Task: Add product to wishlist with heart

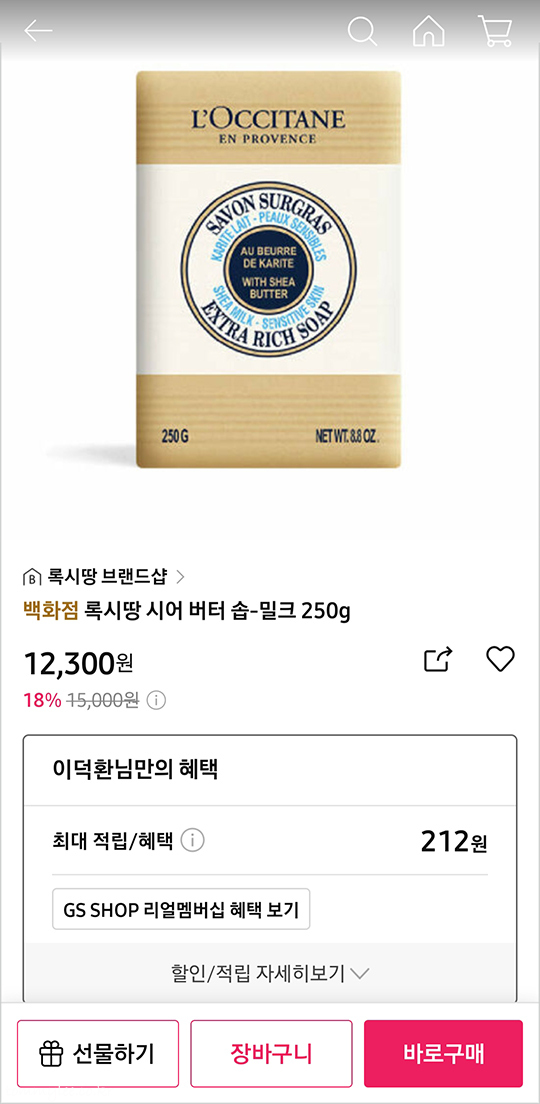Action: pyautogui.click(x=501, y=659)
